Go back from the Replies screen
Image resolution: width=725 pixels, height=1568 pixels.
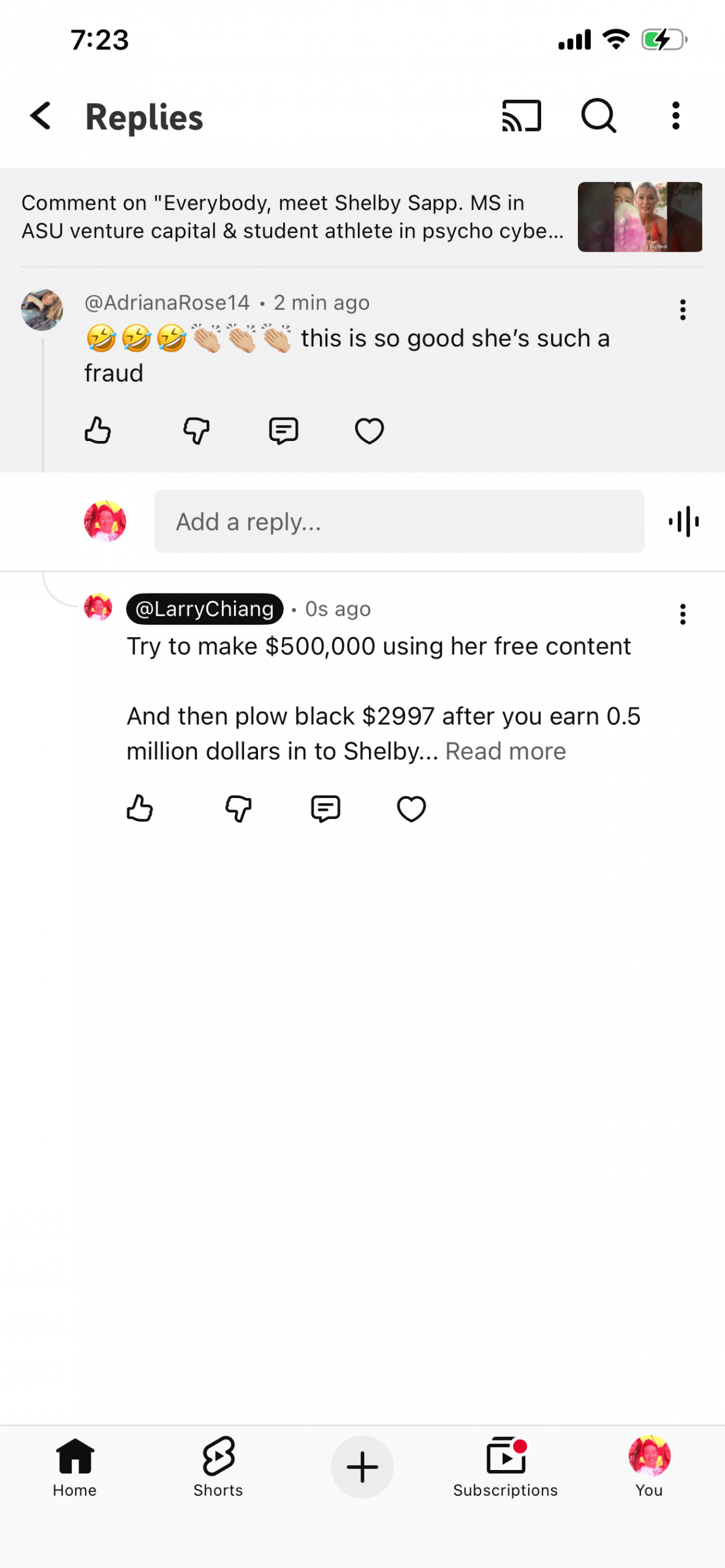(x=40, y=116)
